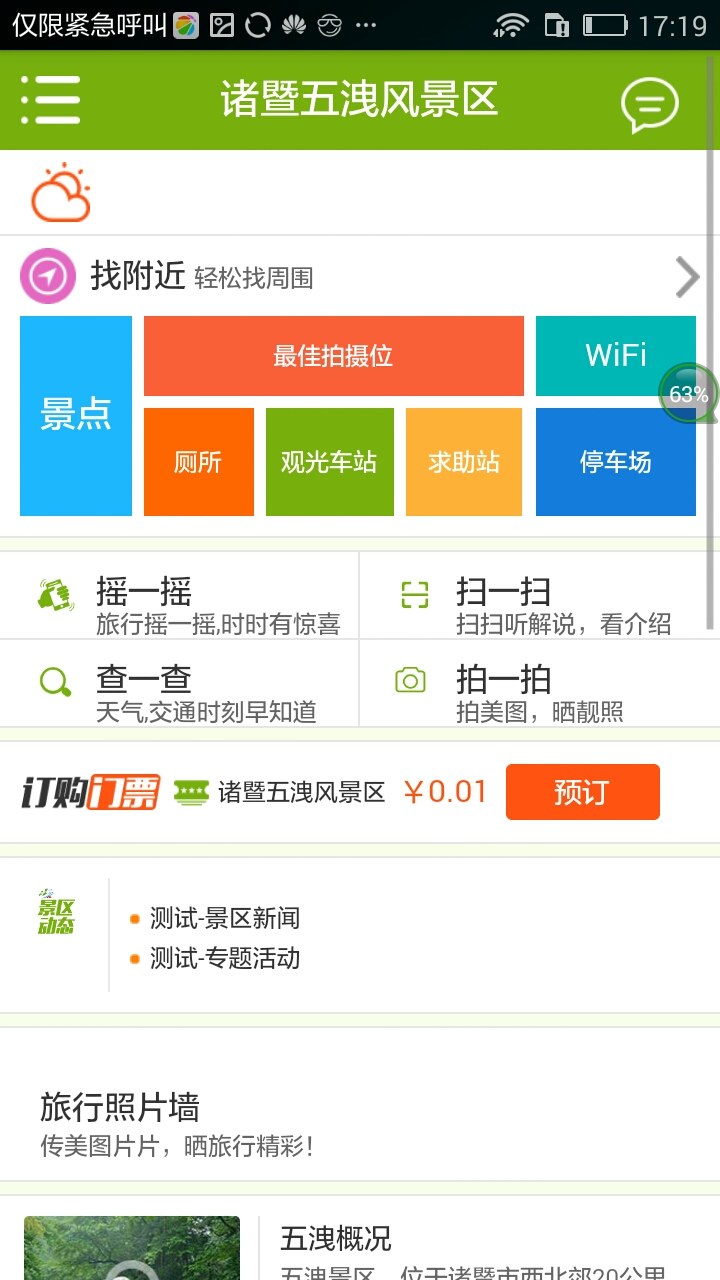
Task: Find nearby WiFi tile
Action: tap(614, 356)
